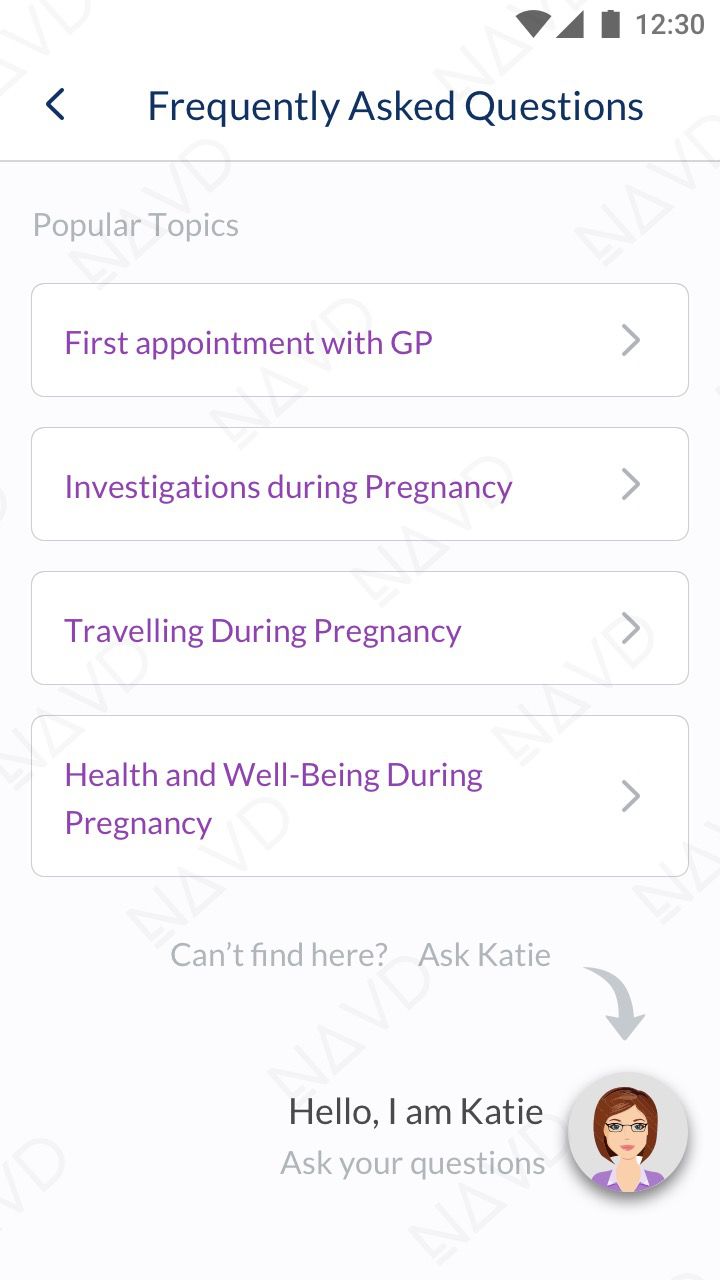Open Travelling During Pregnancy topic
720x1280 pixels.
coord(360,628)
